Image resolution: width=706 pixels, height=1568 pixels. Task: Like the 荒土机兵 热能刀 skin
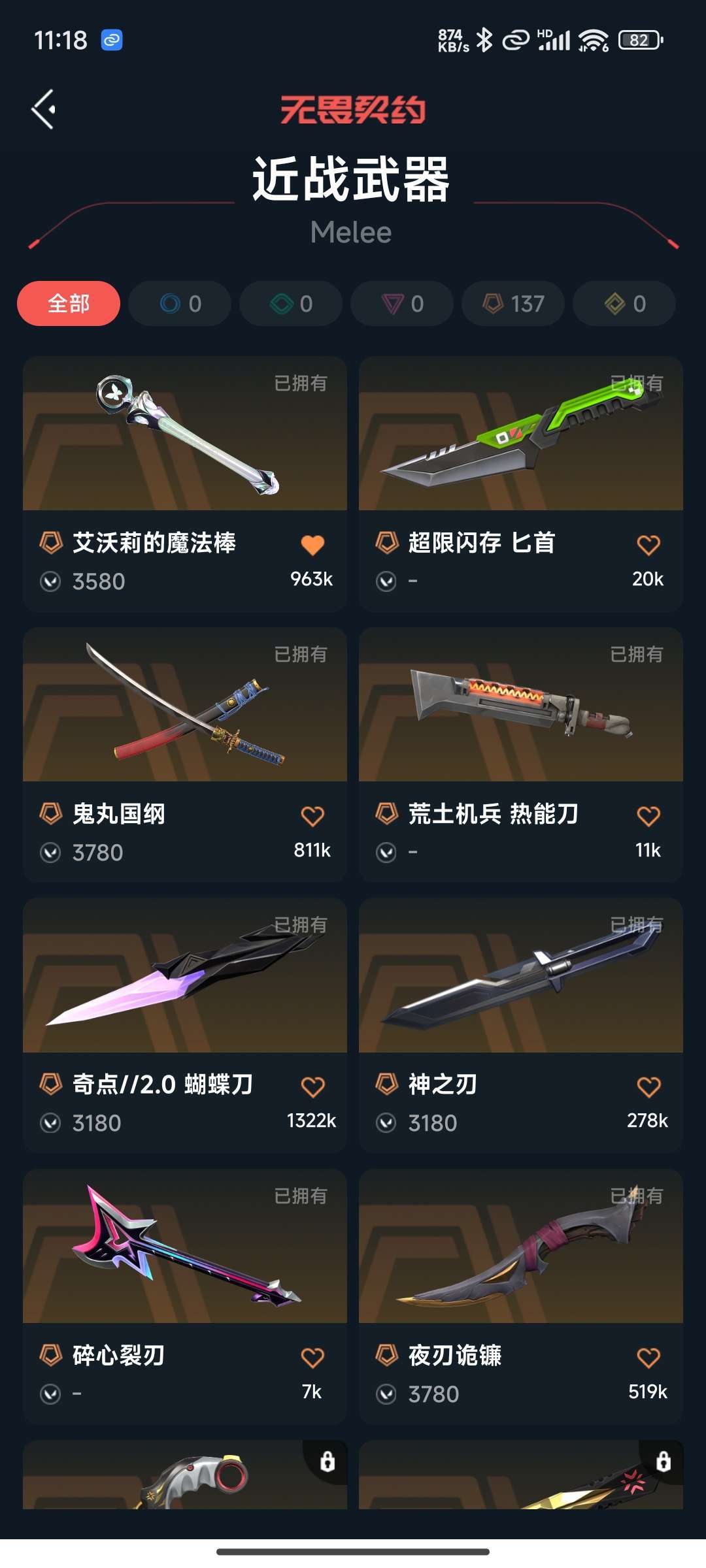click(648, 816)
